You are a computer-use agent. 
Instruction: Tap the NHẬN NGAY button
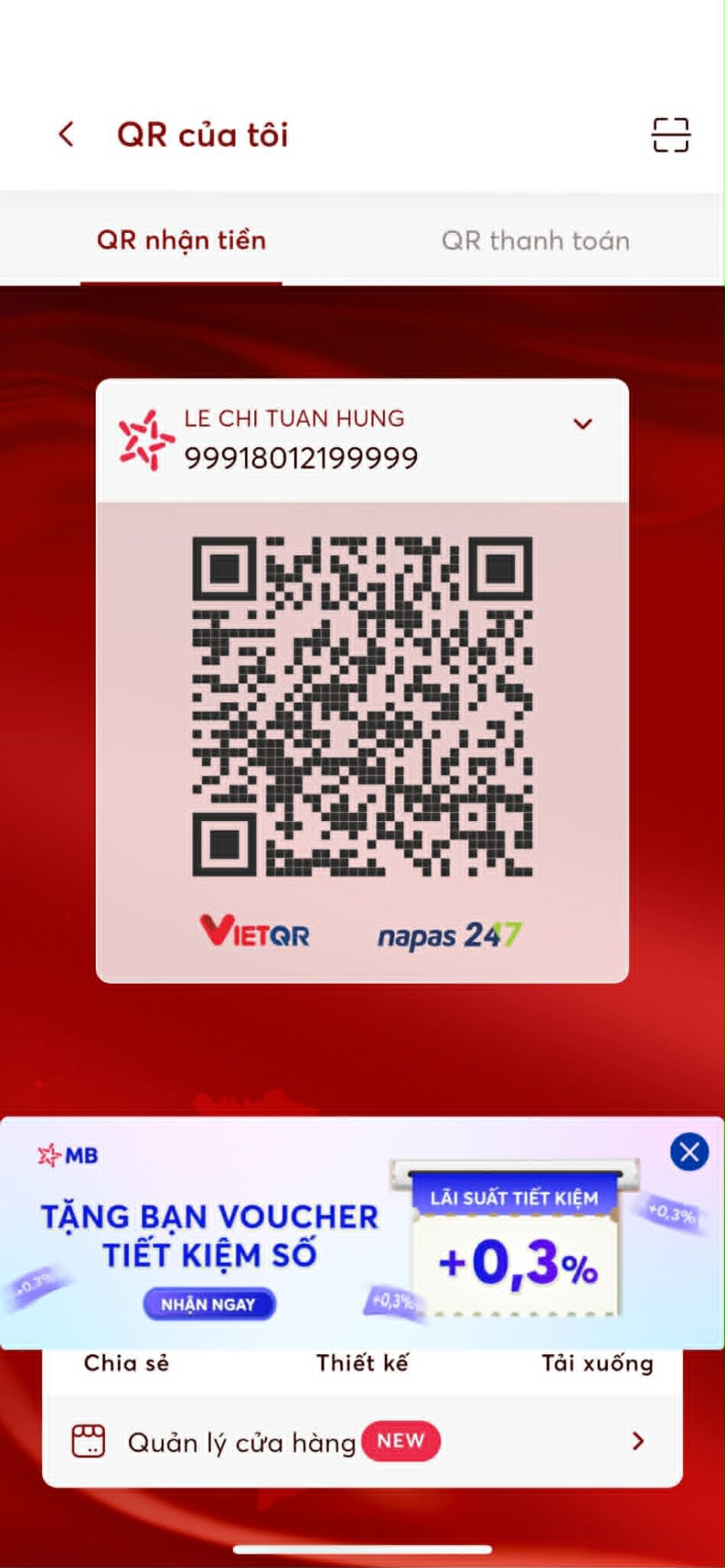209,1305
